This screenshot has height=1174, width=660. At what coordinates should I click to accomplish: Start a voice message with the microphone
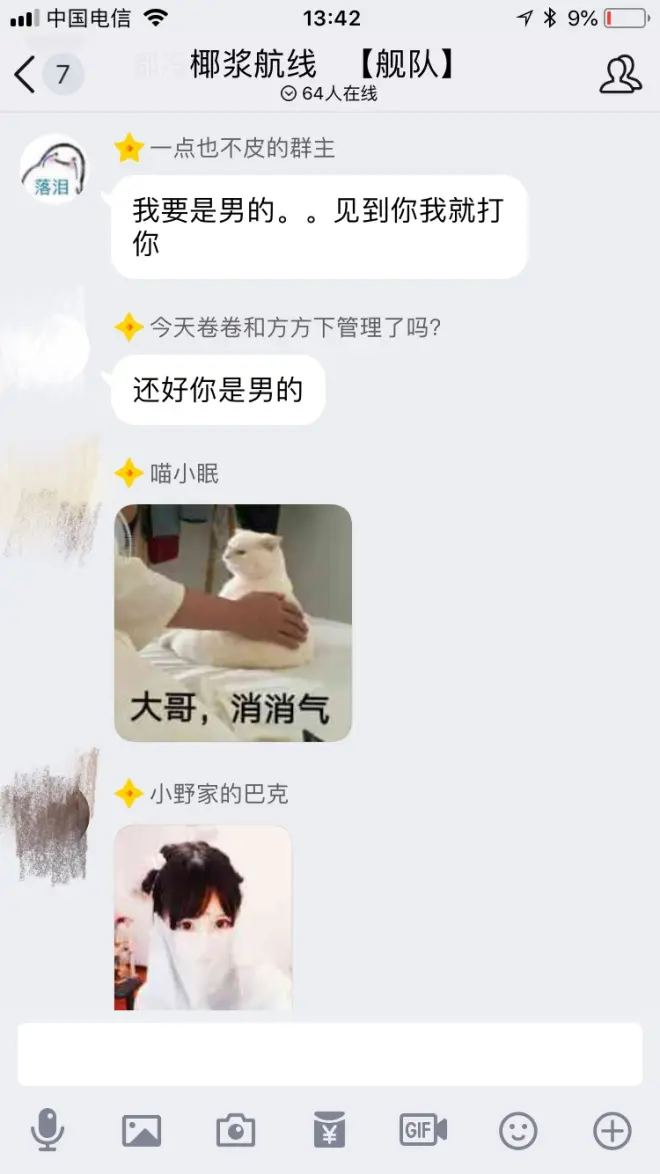pyautogui.click(x=47, y=1131)
